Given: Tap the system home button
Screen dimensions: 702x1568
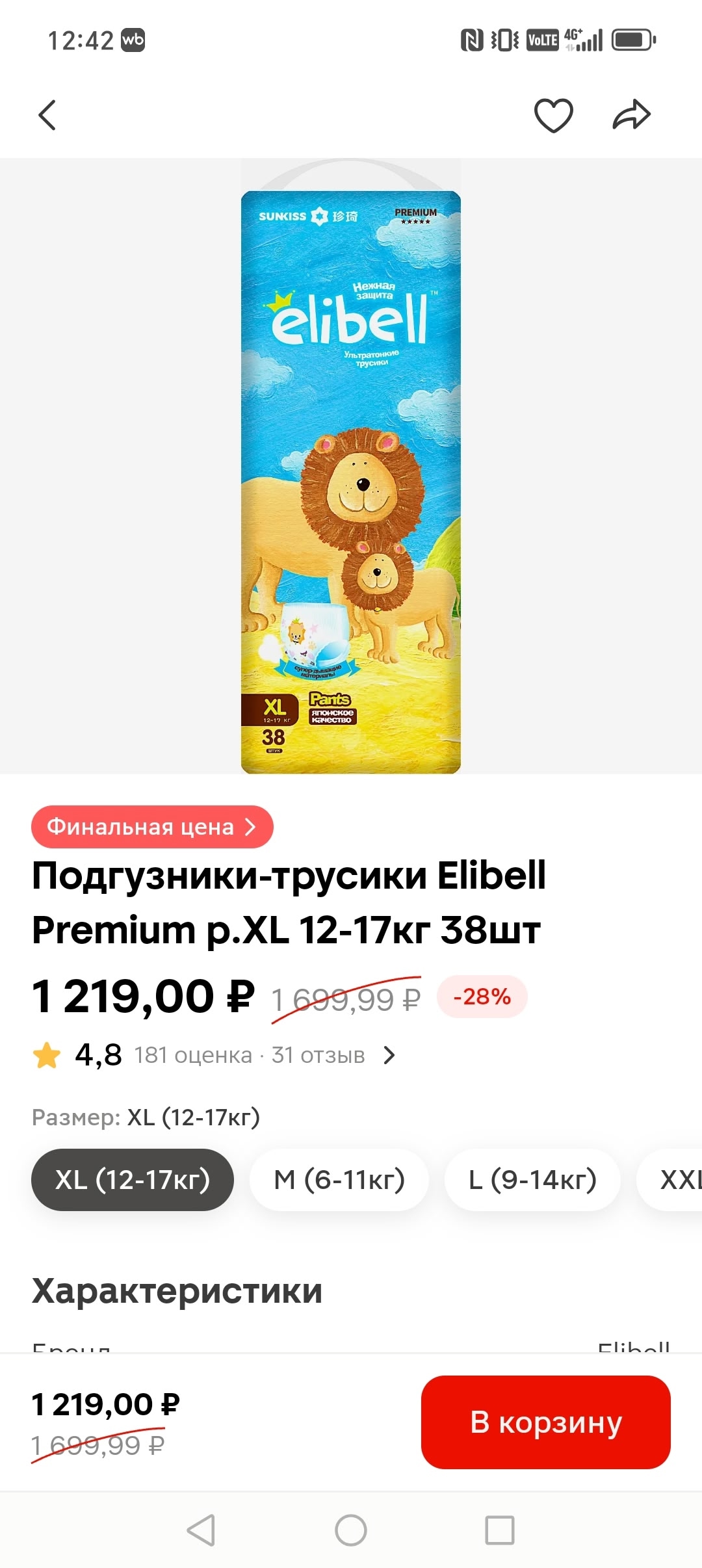Looking at the screenshot, I should [351, 1530].
